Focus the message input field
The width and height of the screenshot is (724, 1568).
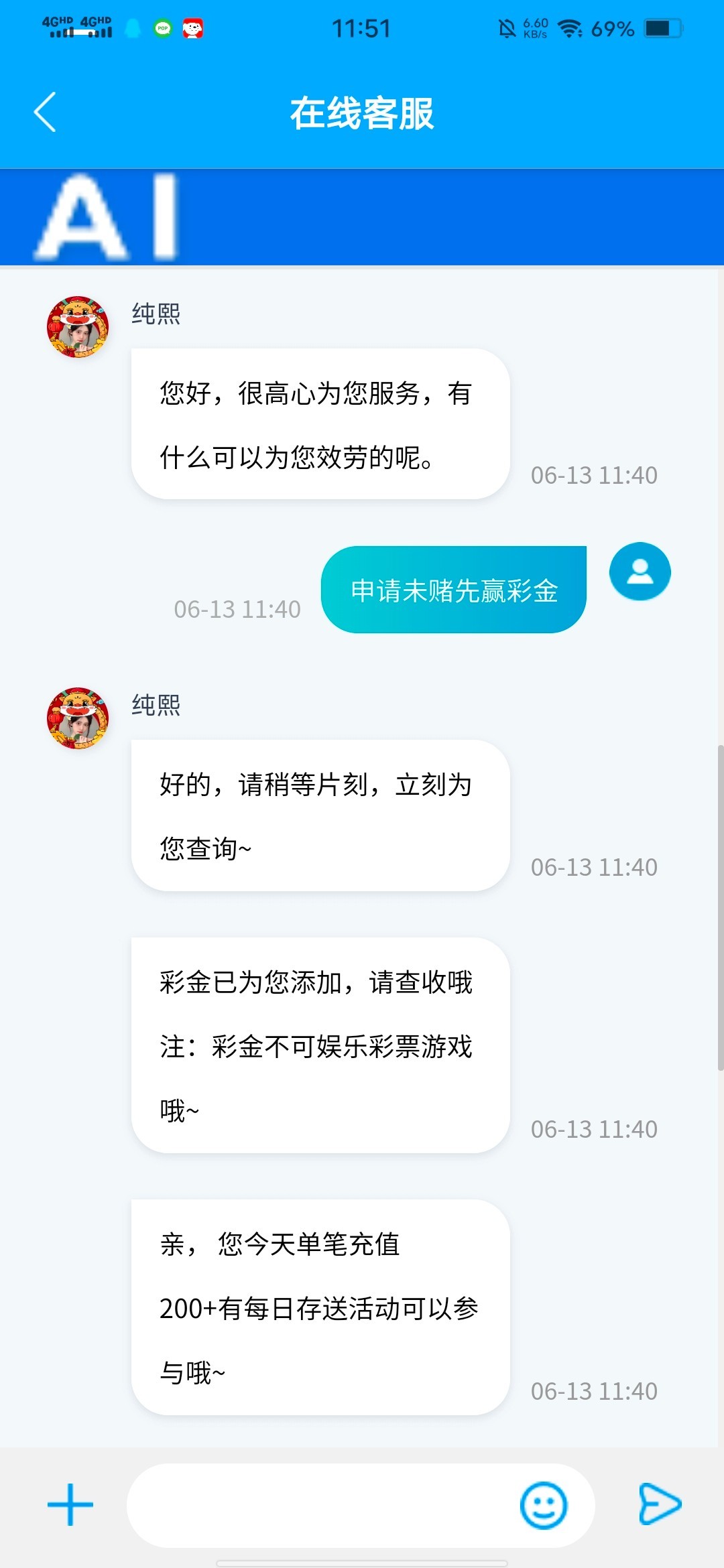tap(322, 1505)
